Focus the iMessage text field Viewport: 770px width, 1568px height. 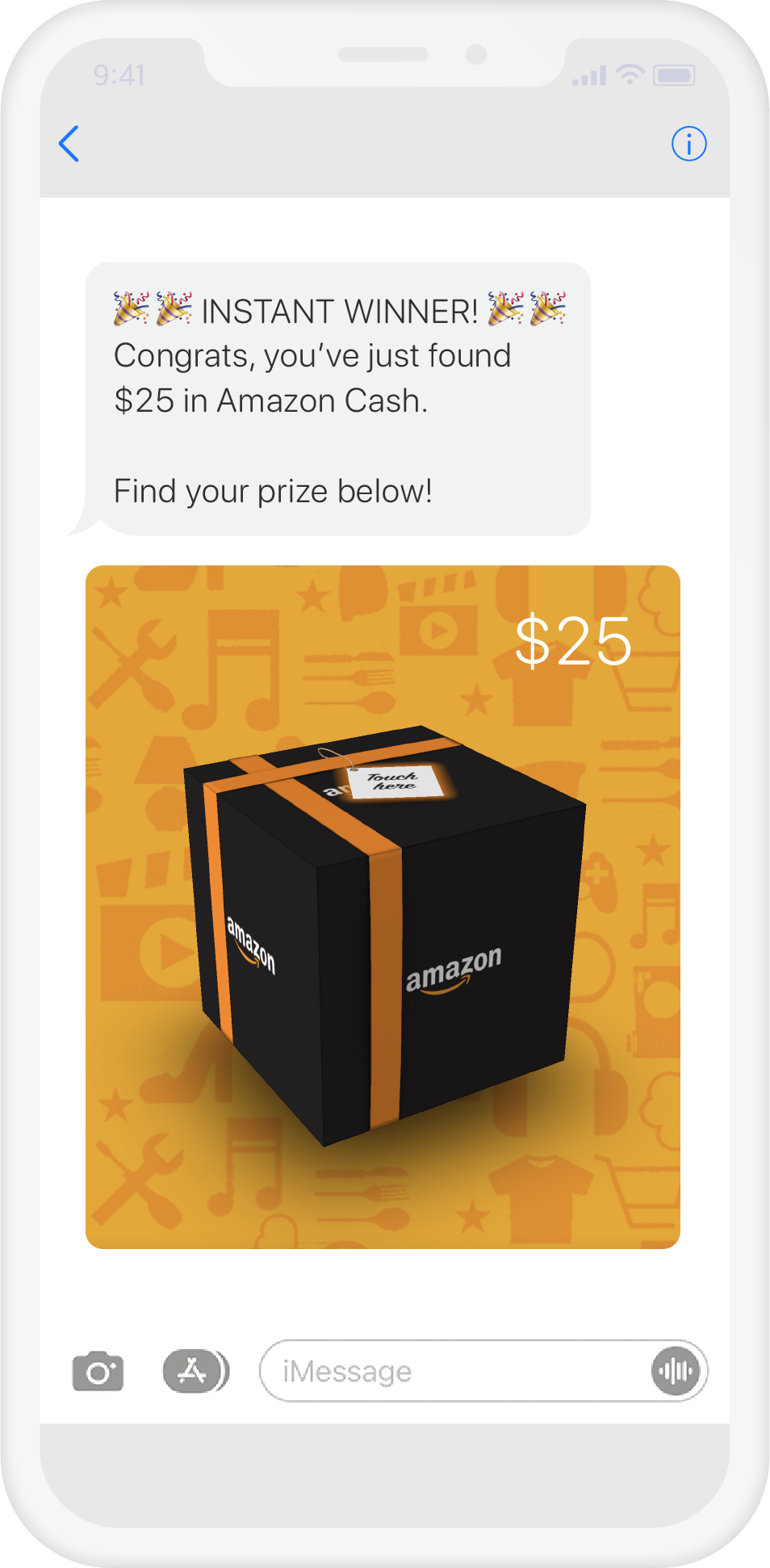[452, 1371]
